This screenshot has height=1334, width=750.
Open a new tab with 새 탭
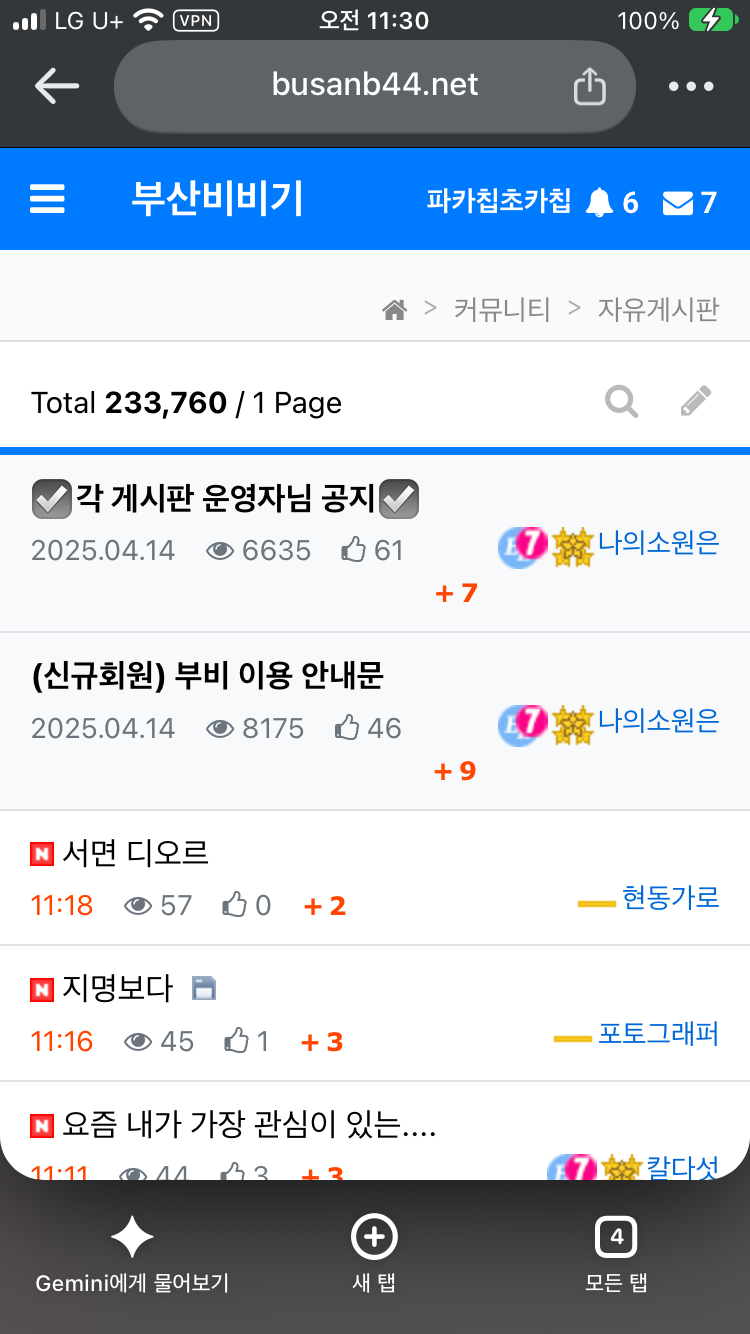click(x=374, y=1254)
